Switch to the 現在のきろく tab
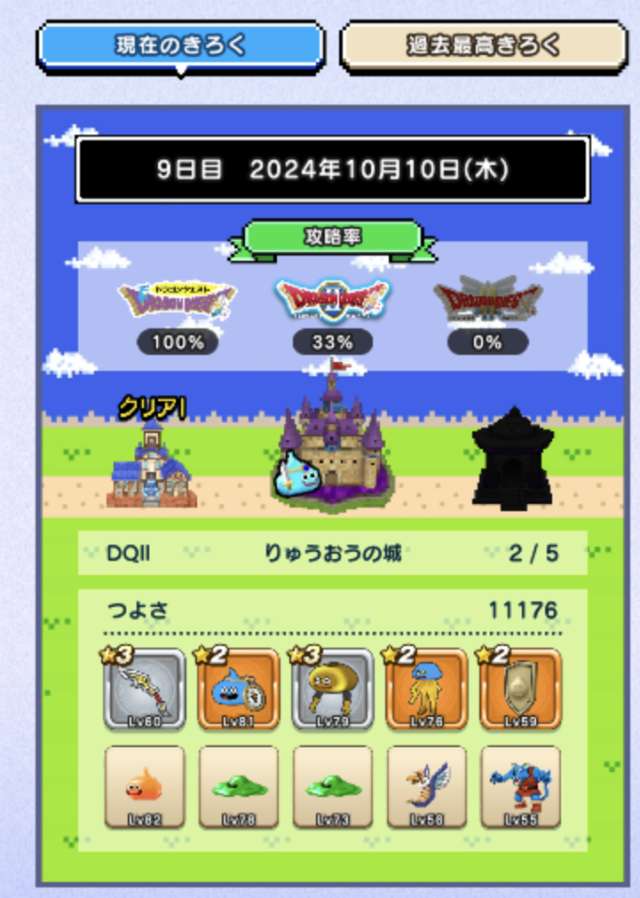This screenshot has width=640, height=898. (x=181, y=46)
